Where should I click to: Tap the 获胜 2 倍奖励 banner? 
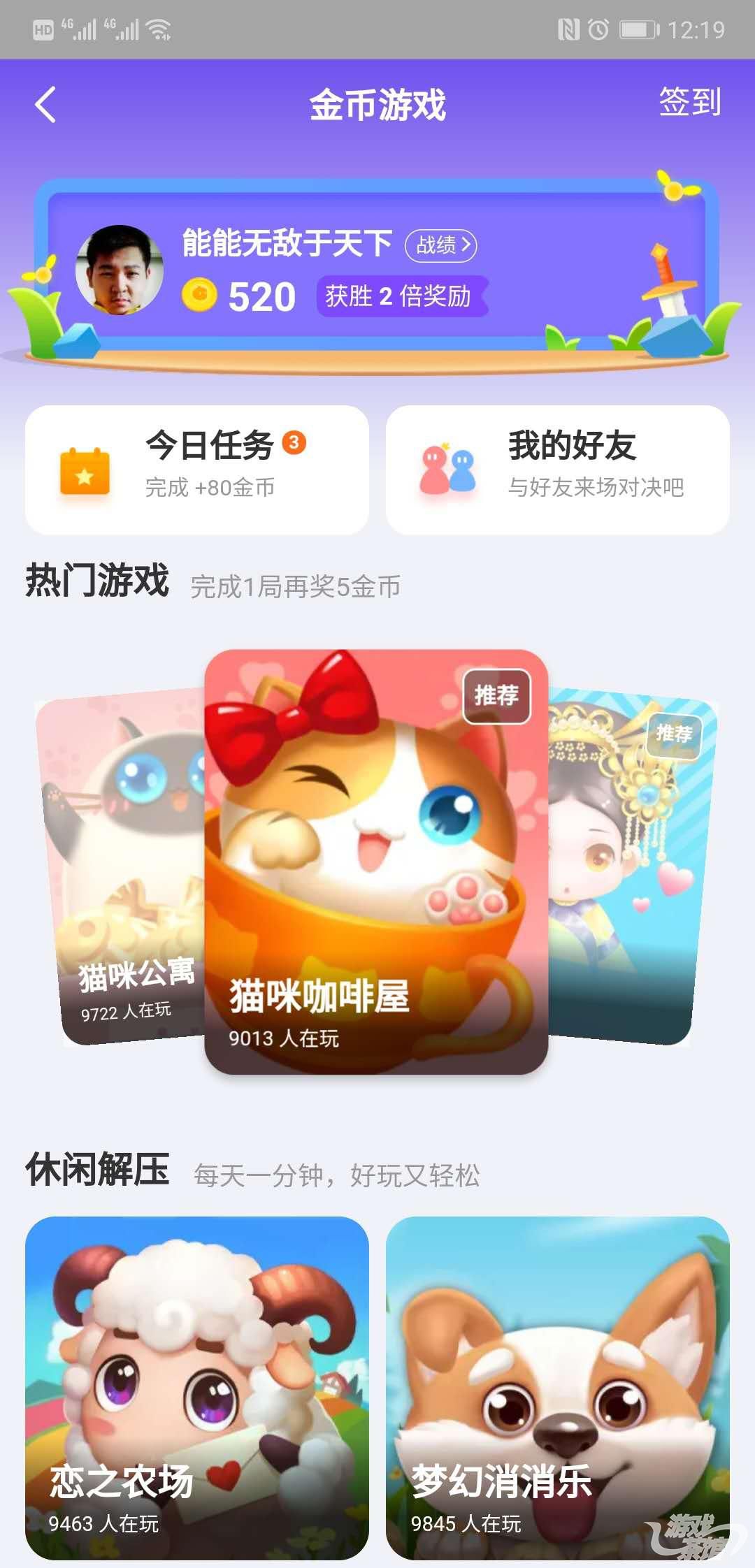coord(398,296)
